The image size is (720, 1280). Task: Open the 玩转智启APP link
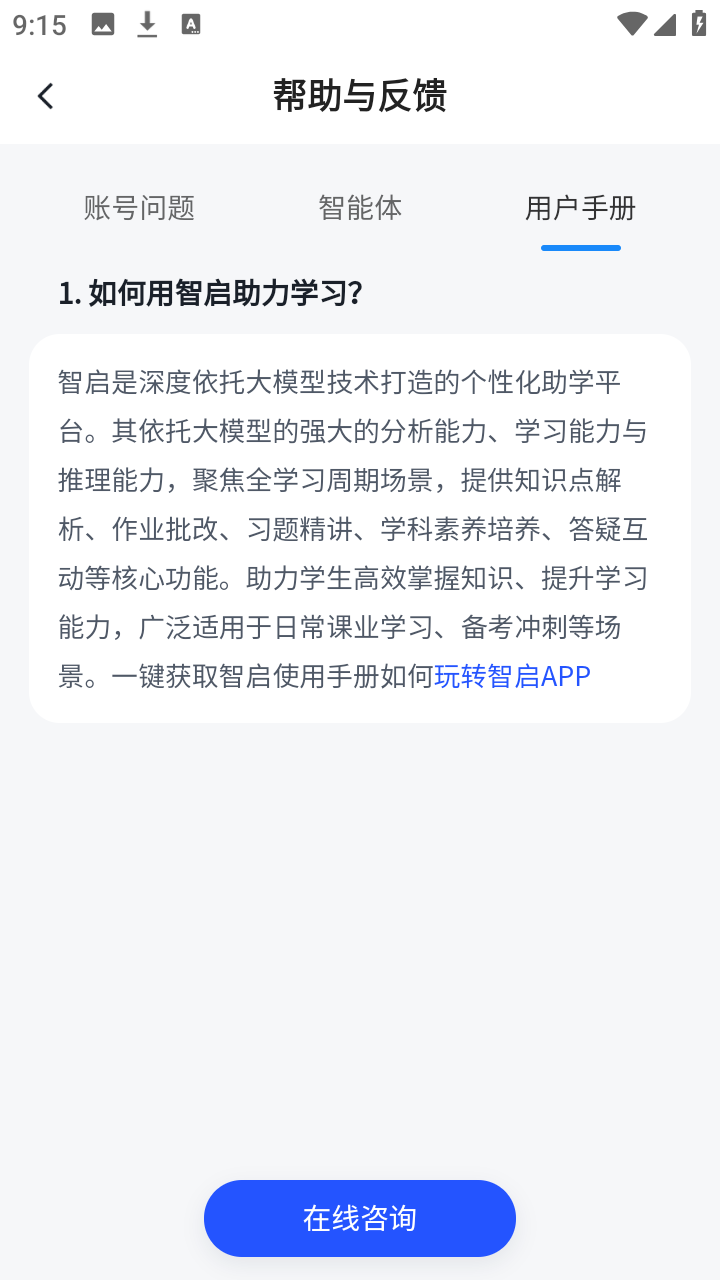(514, 676)
